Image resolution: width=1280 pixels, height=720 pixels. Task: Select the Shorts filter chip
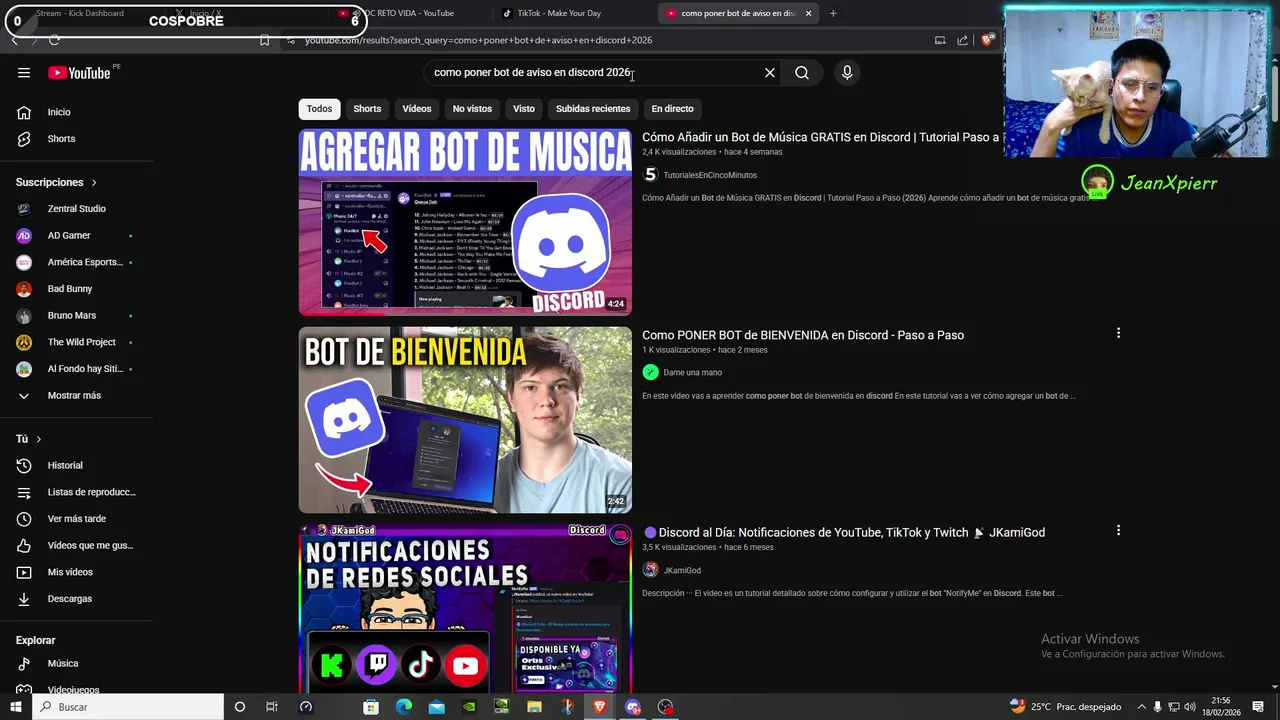[x=367, y=109]
